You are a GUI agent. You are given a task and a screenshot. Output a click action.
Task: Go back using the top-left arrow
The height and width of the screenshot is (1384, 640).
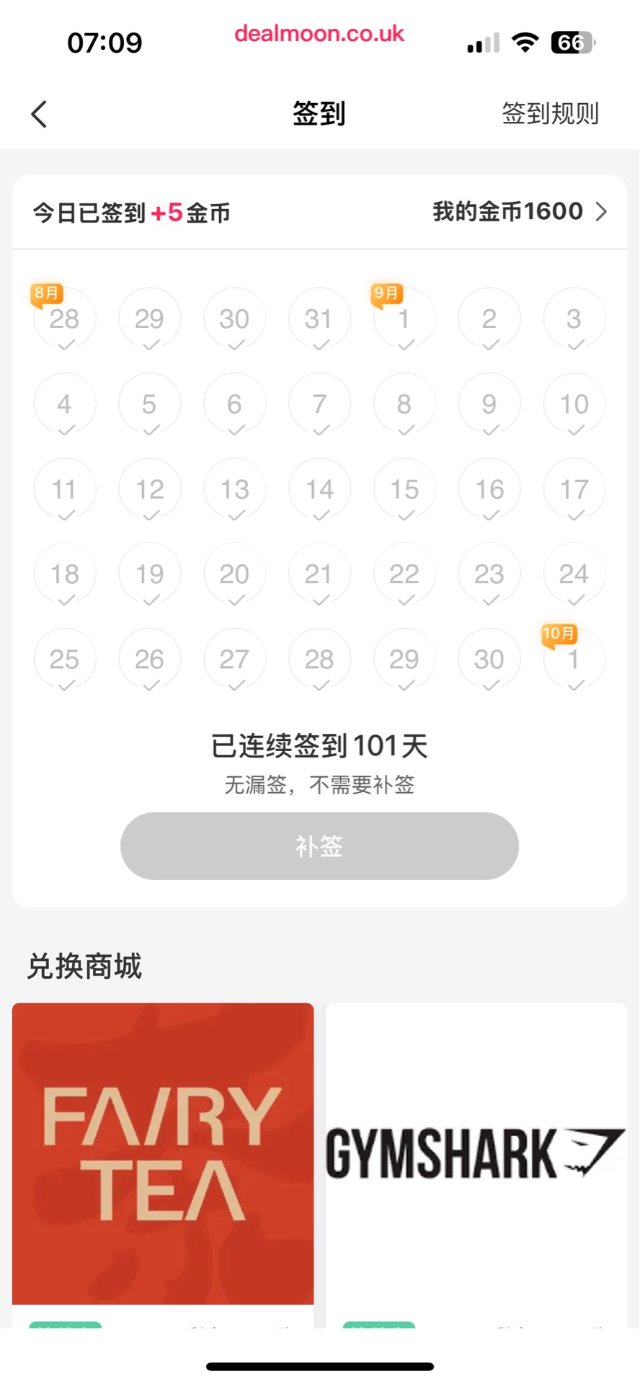[x=39, y=114]
